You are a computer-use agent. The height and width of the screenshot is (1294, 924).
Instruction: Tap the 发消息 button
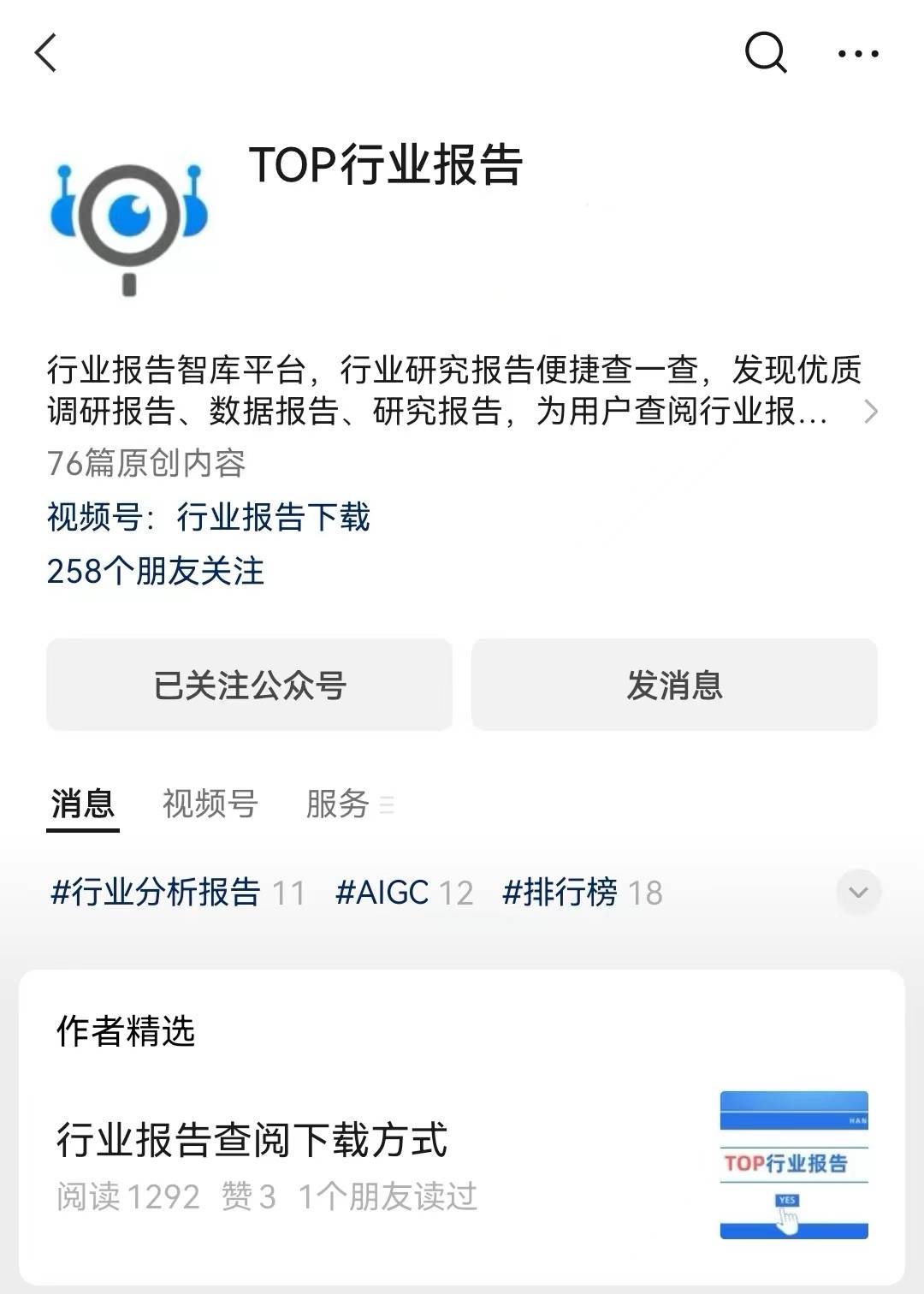pyautogui.click(x=675, y=684)
